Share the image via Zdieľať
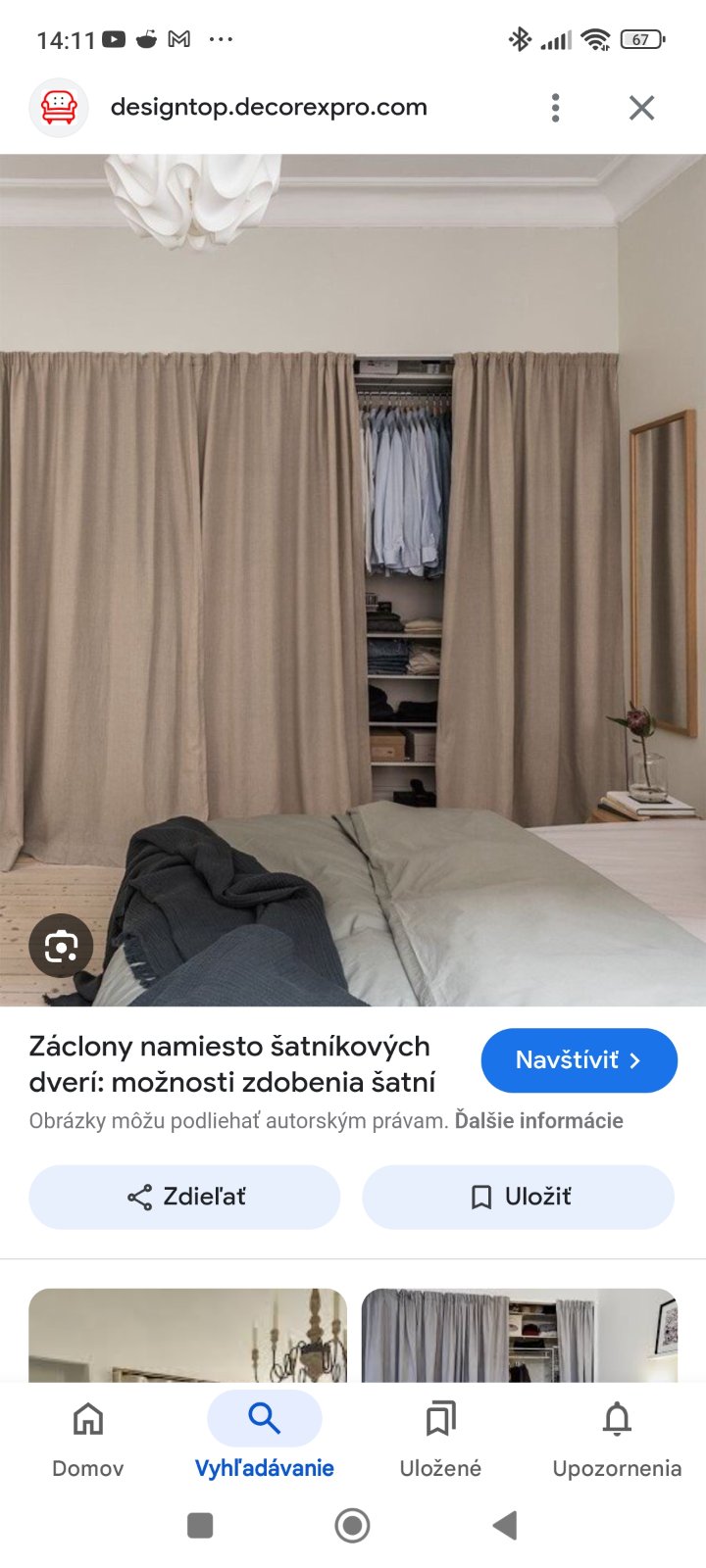 pos(184,1197)
